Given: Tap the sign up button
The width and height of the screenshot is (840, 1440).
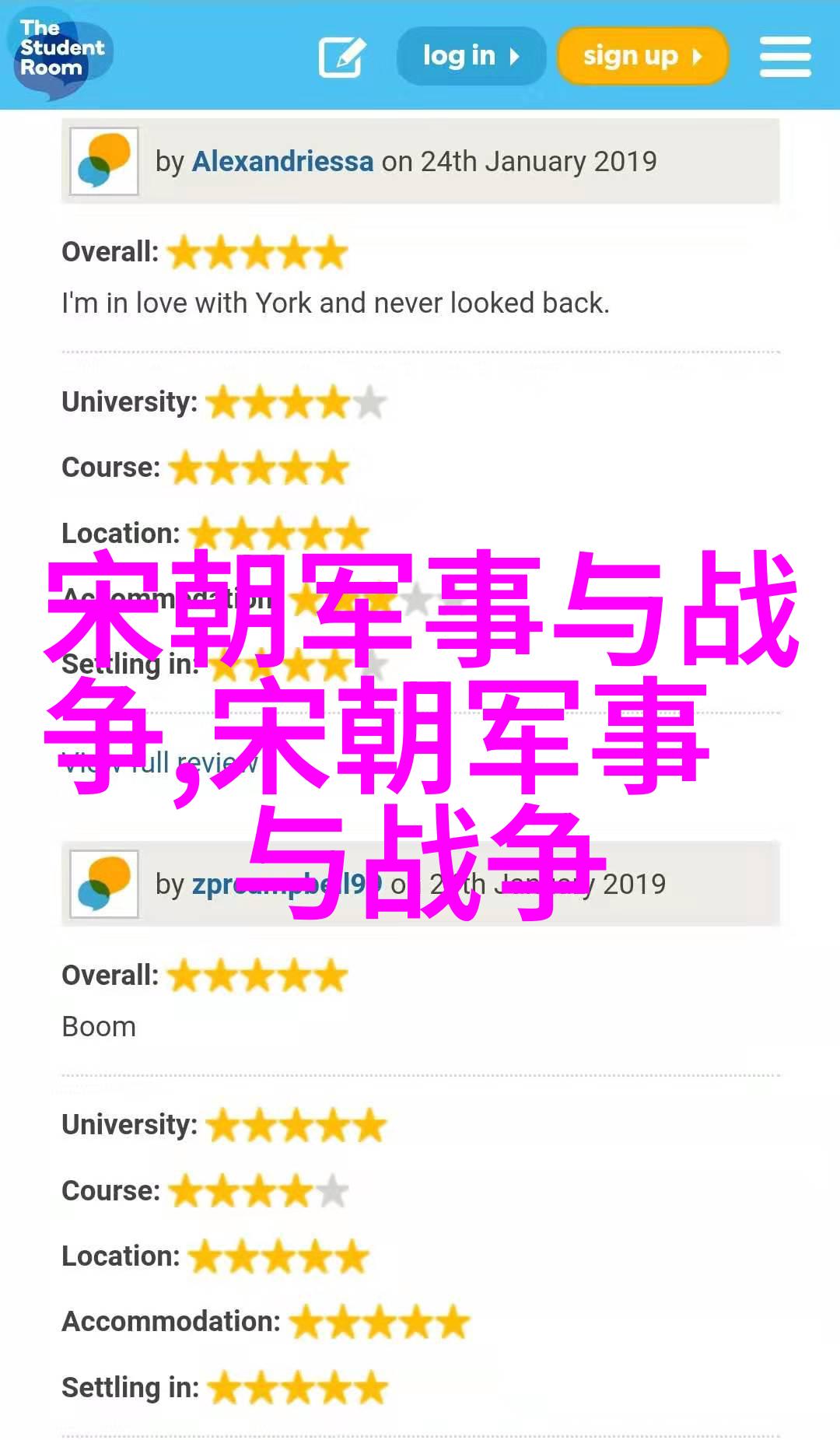Looking at the screenshot, I should tap(642, 56).
